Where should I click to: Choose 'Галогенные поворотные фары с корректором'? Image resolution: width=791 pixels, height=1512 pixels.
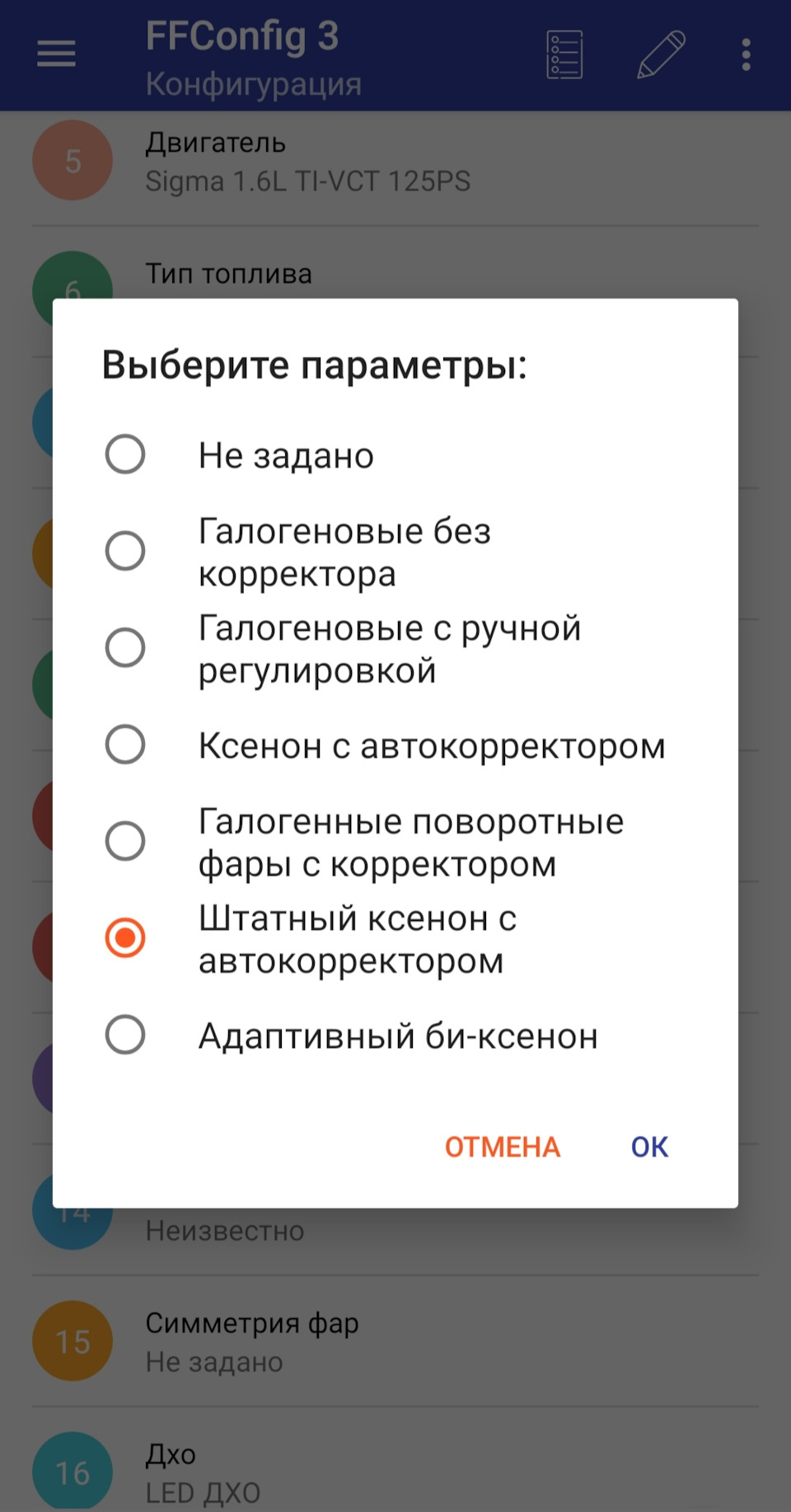[x=125, y=841]
